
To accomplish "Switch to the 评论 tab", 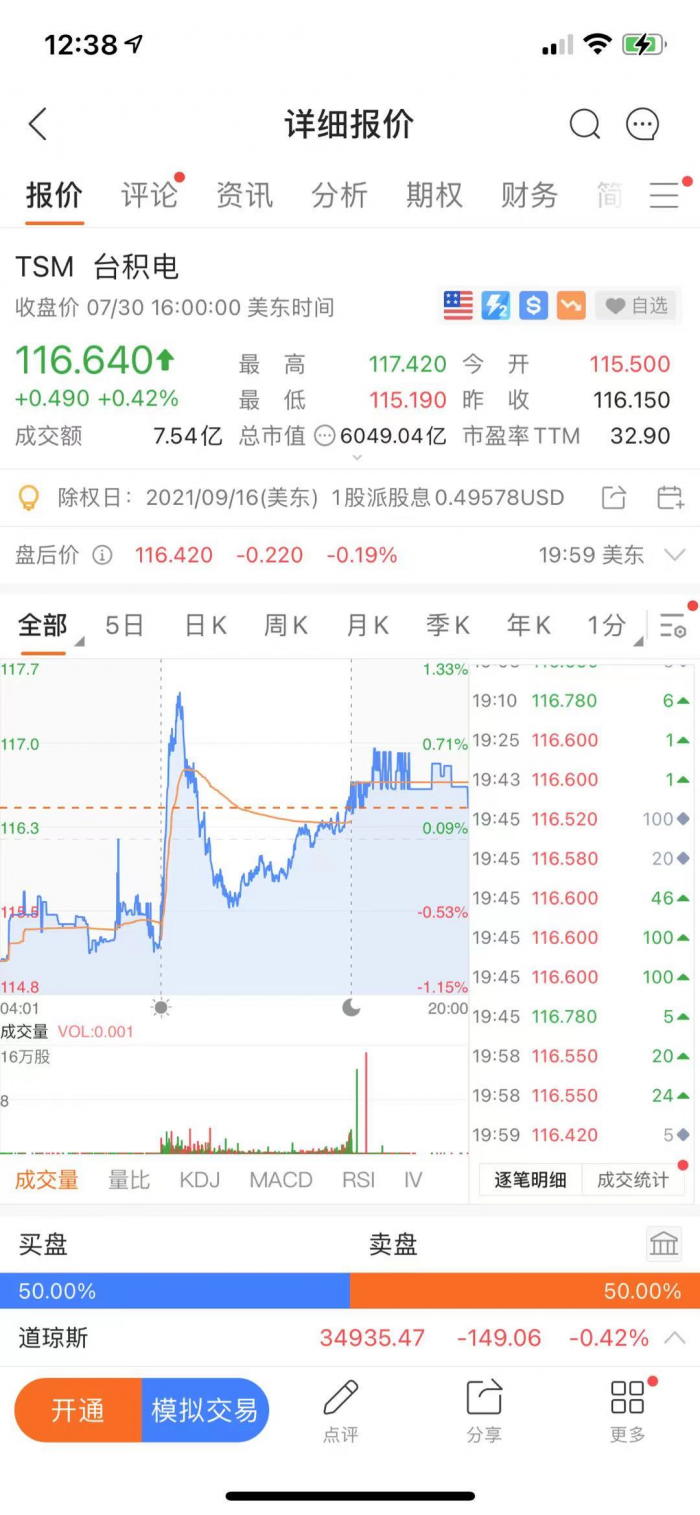I will click(149, 195).
